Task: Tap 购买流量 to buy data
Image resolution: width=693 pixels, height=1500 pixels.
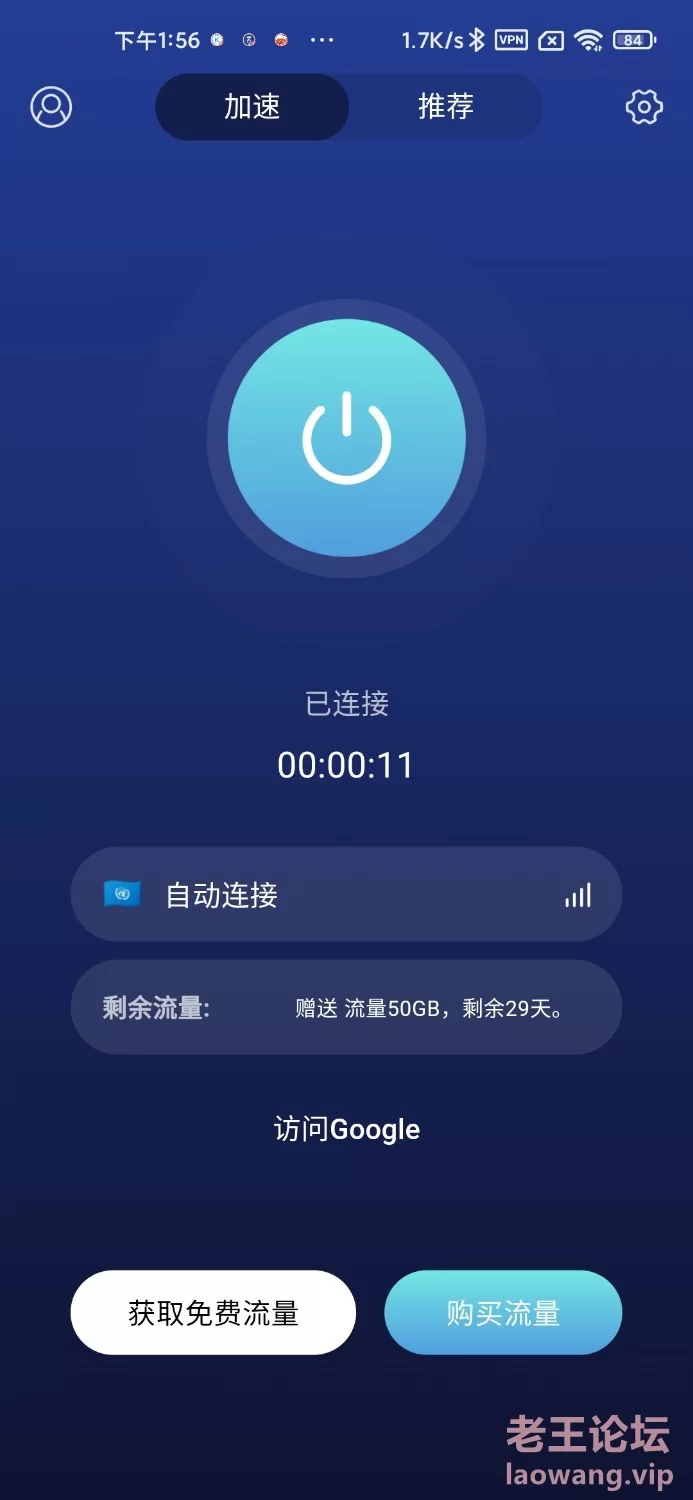Action: coord(503,1312)
